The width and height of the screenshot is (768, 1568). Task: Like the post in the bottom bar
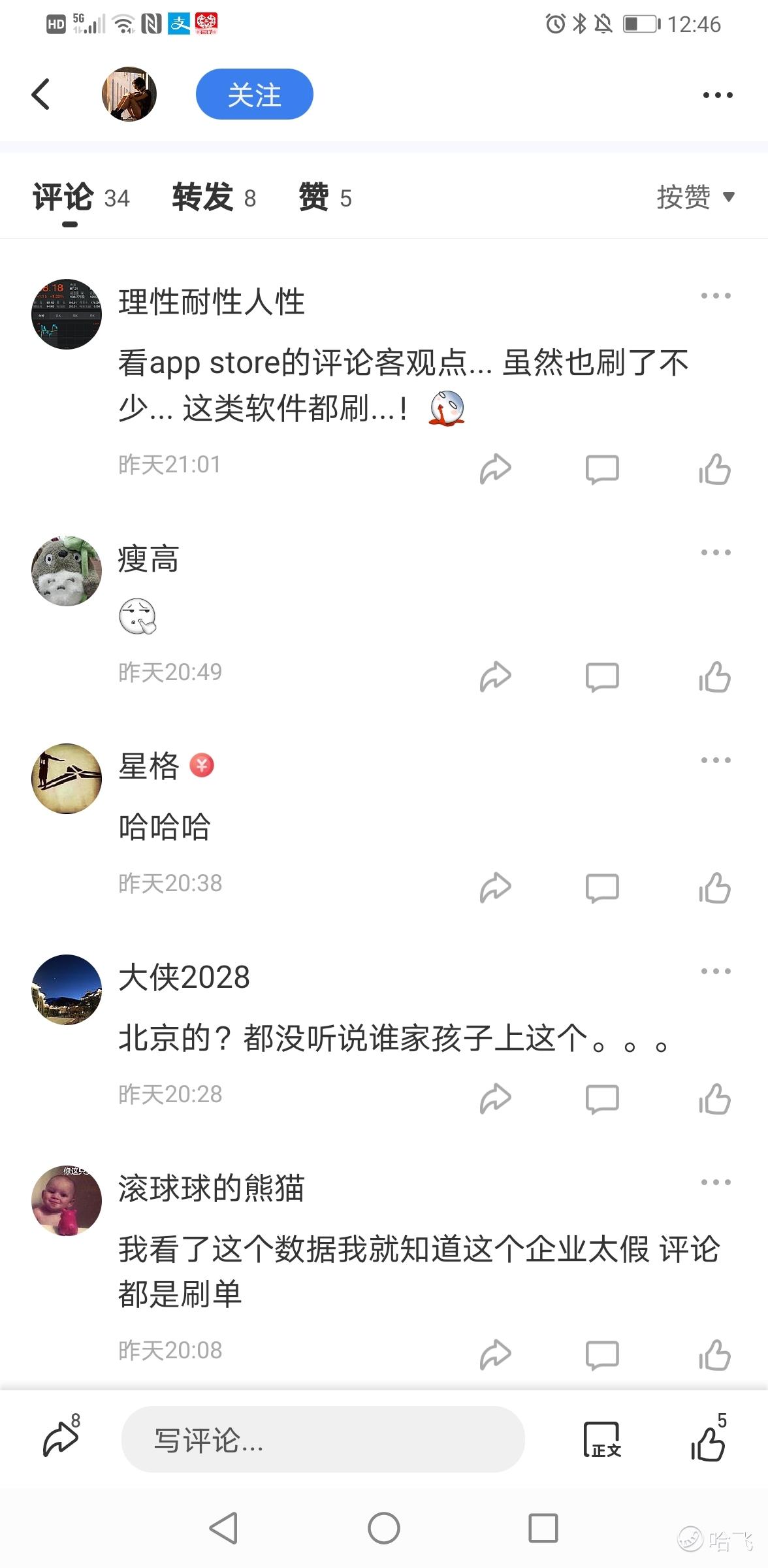[709, 1439]
